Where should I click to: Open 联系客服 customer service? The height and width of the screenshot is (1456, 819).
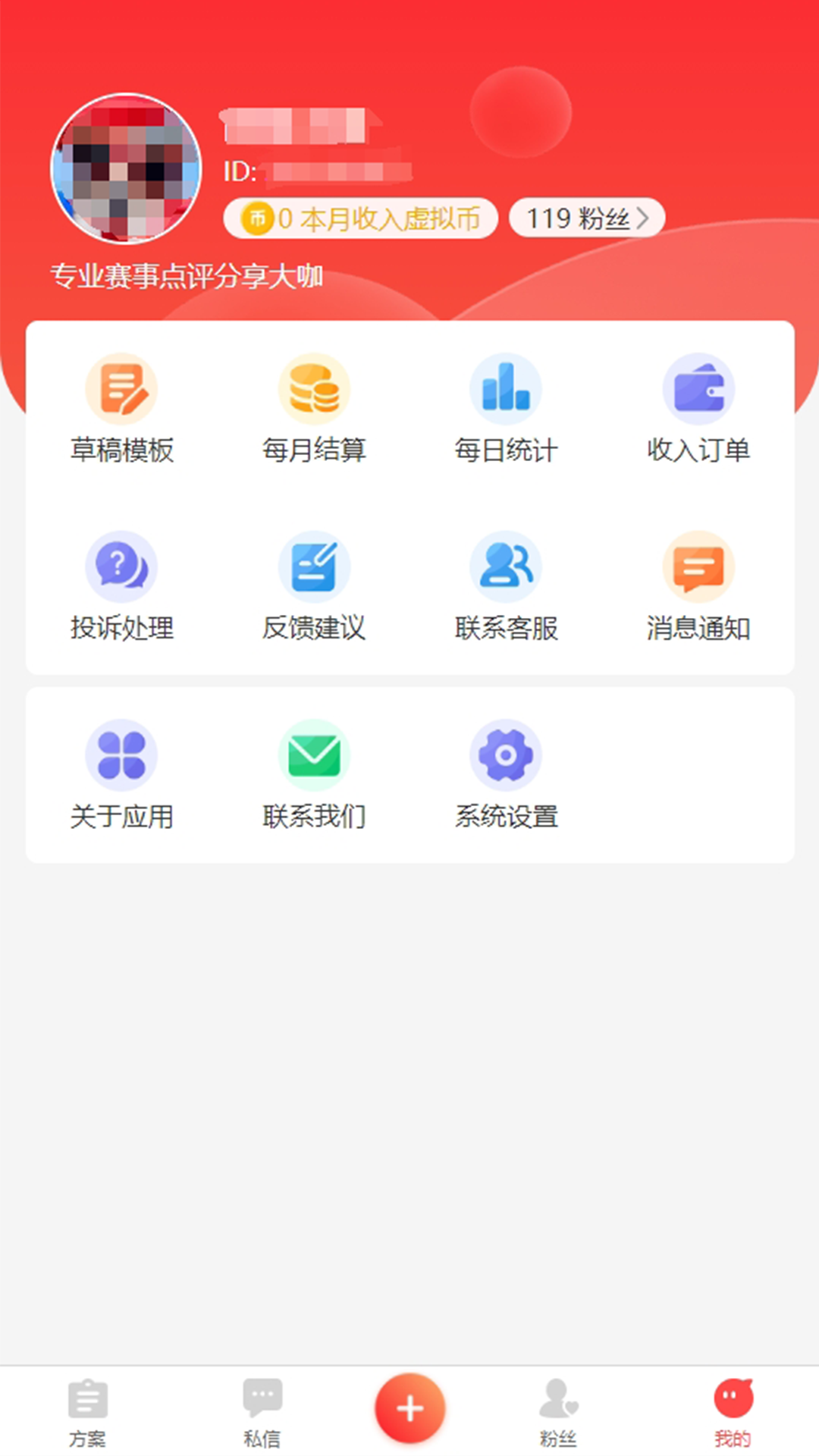click(506, 588)
